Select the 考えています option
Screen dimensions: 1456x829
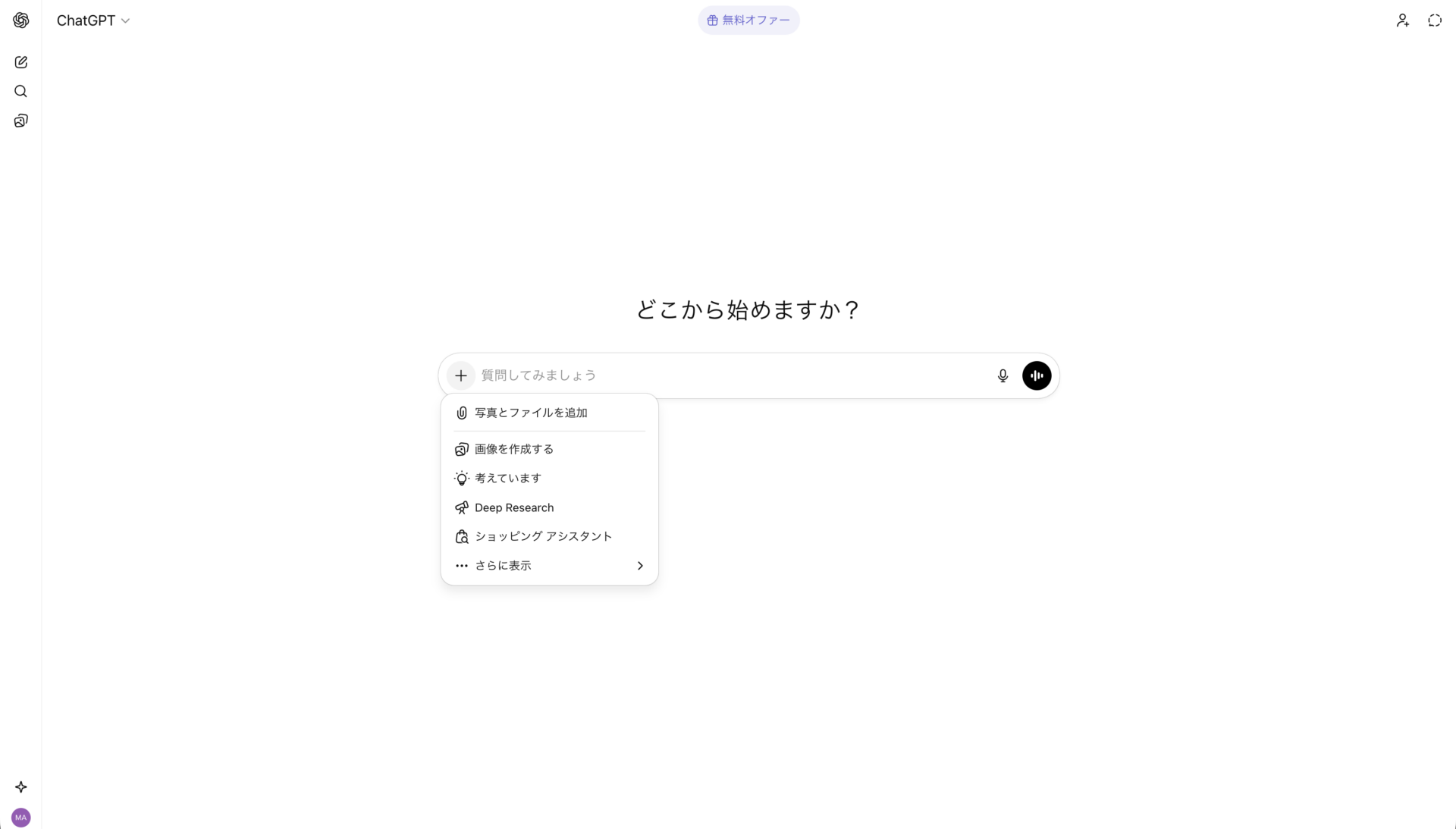pos(508,478)
